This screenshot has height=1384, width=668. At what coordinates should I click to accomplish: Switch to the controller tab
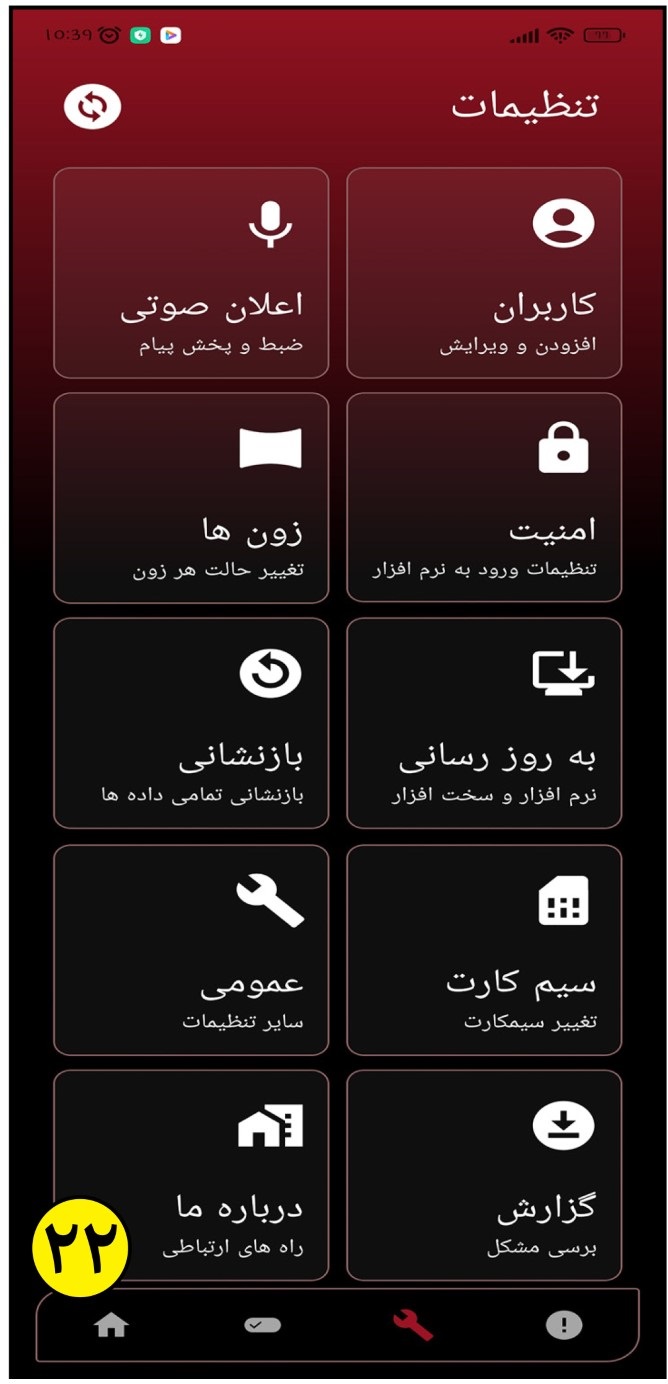pos(262,1326)
